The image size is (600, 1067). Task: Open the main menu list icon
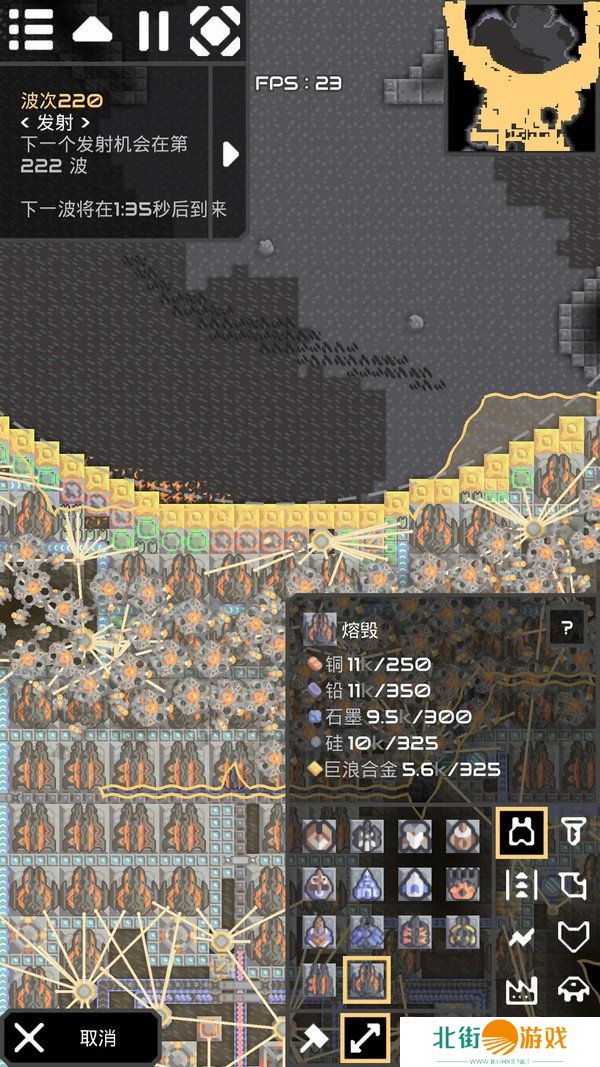[x=31, y=30]
